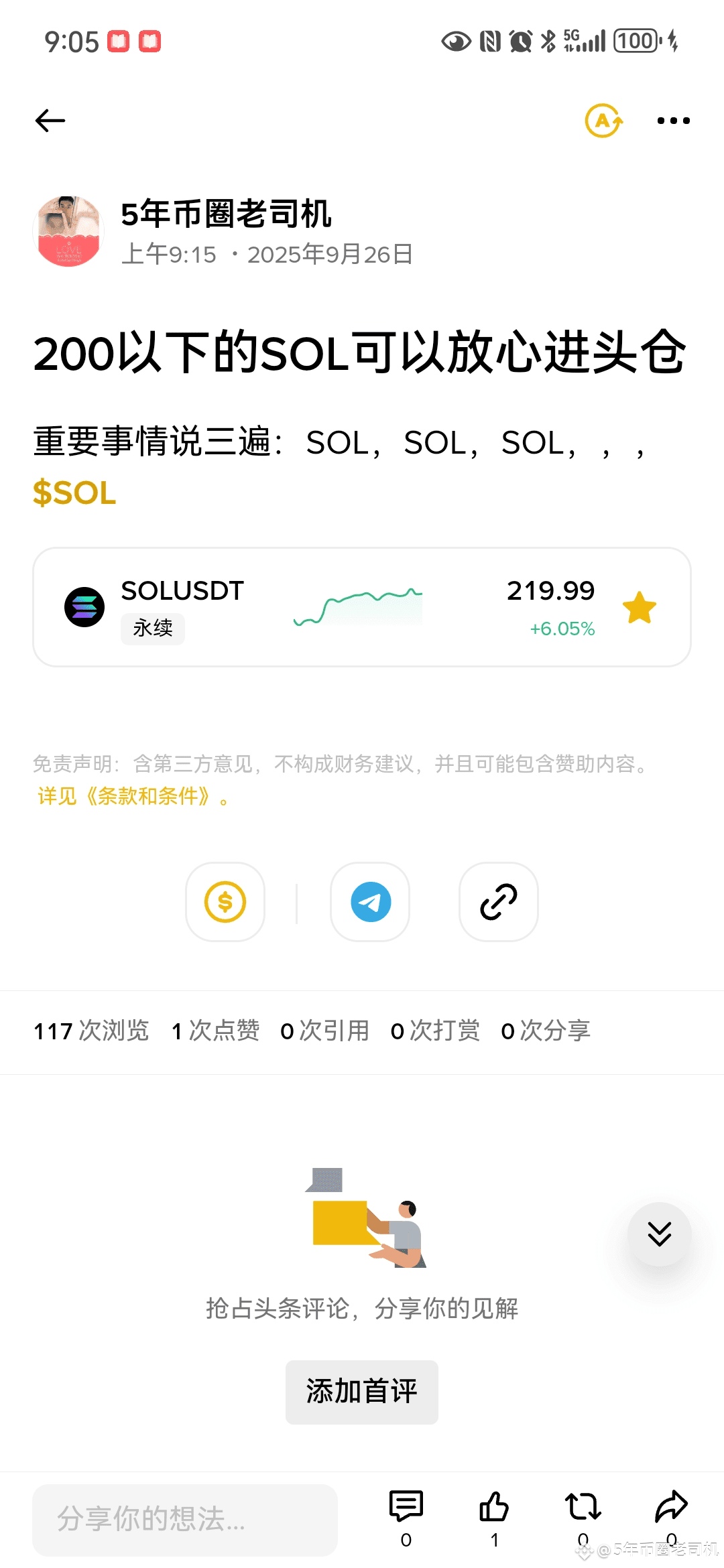Copy the post link
Viewport: 724px width, 1568px height.
[499, 902]
